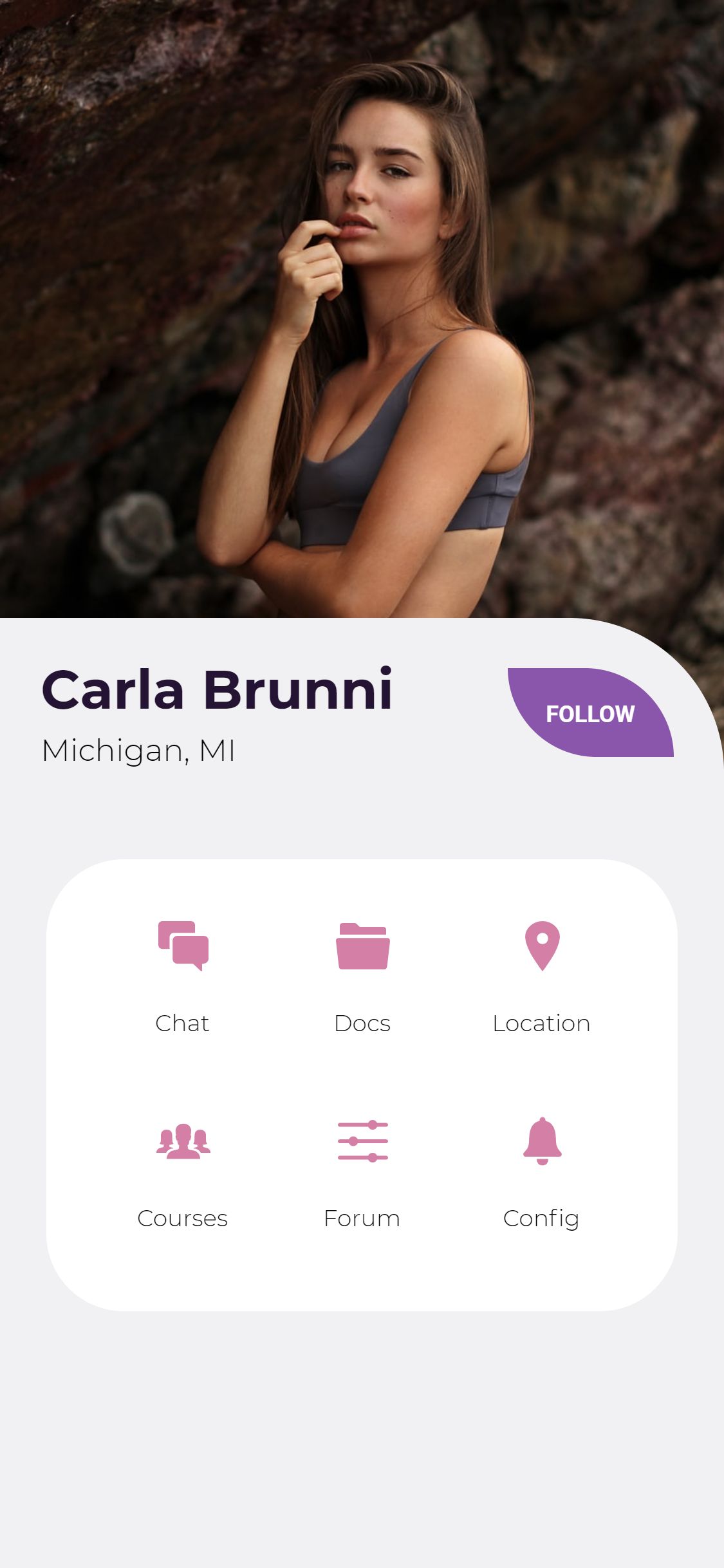Screen dimensions: 724x1568
Task: Open the Docs folder
Action: point(362,977)
